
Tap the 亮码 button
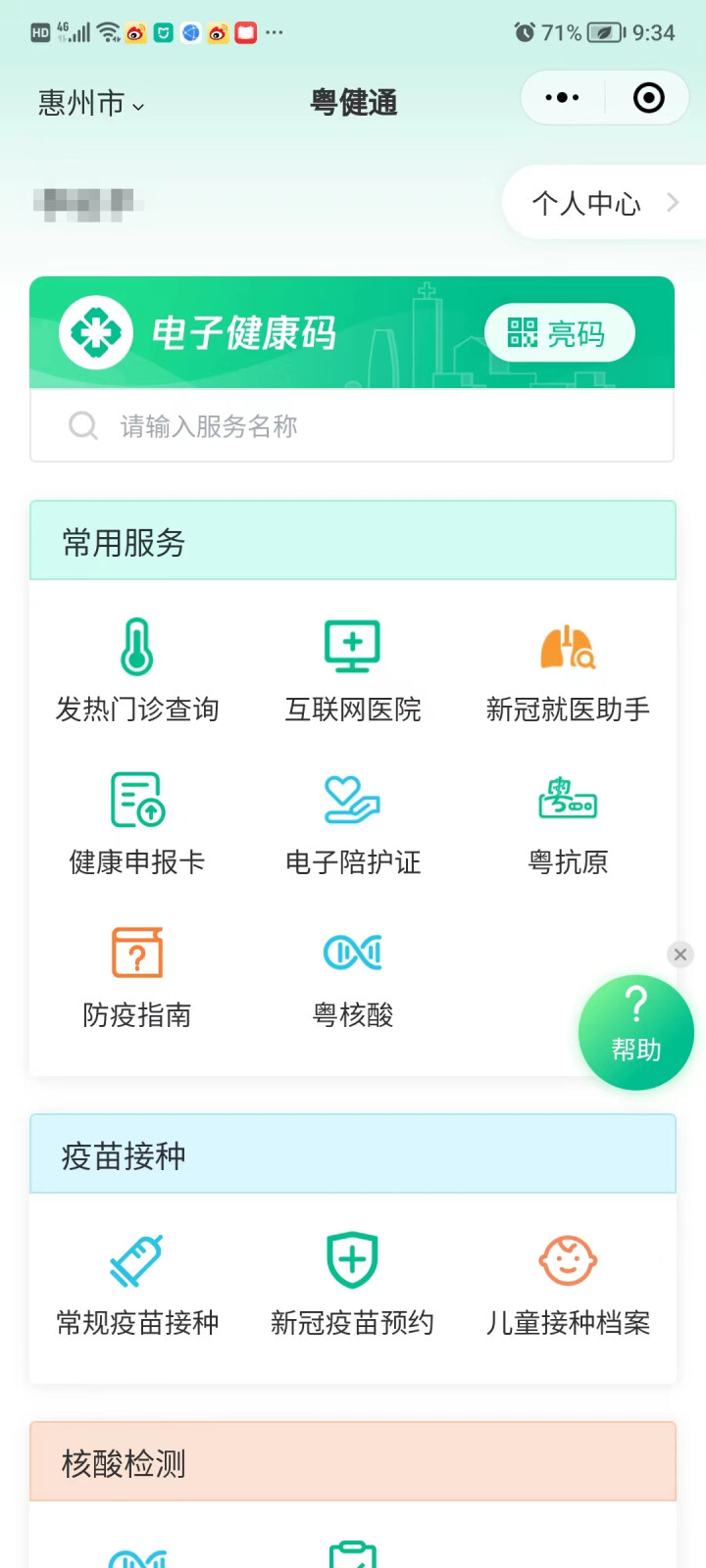pos(560,333)
